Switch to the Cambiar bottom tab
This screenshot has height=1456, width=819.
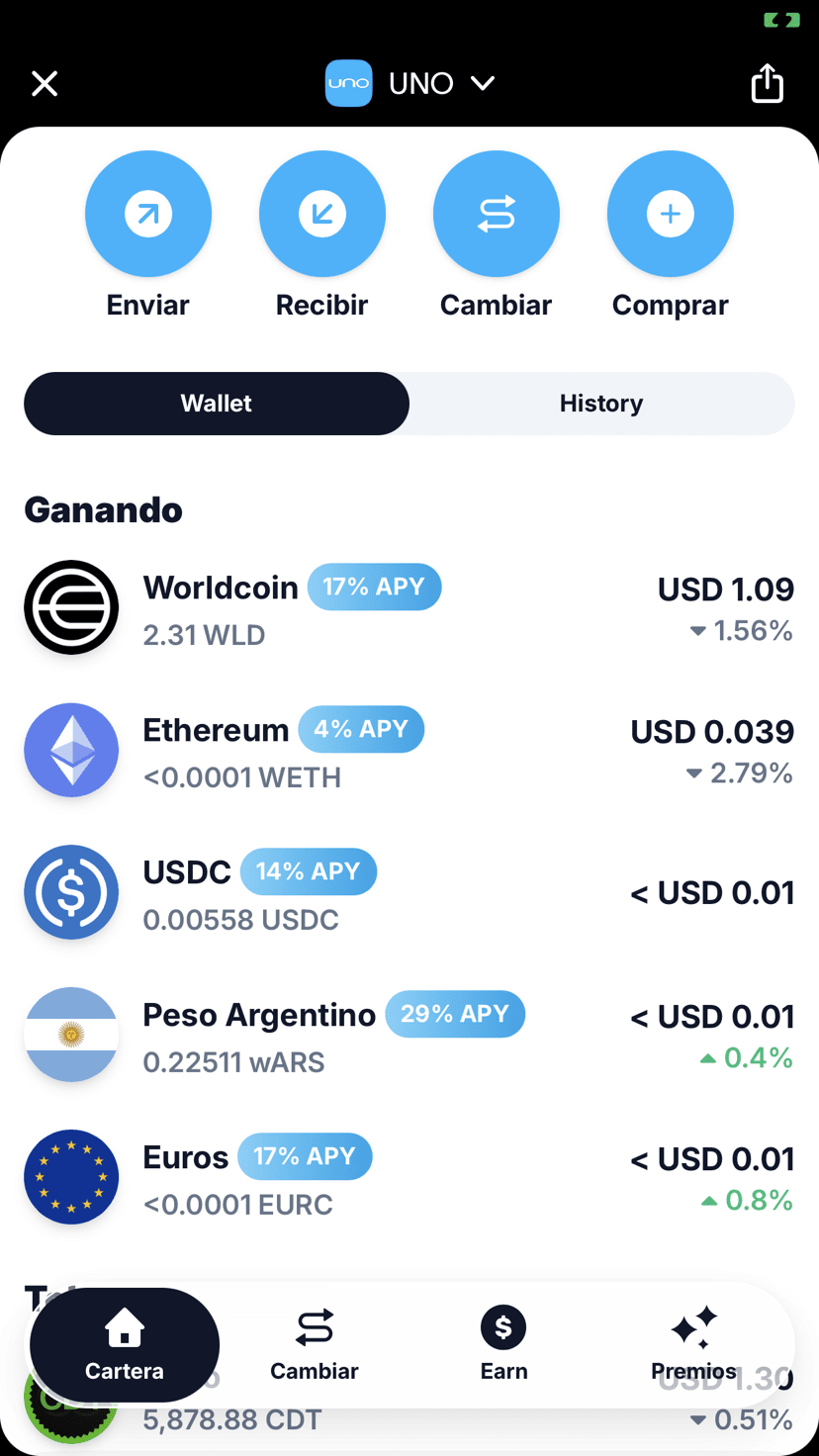(x=315, y=1345)
